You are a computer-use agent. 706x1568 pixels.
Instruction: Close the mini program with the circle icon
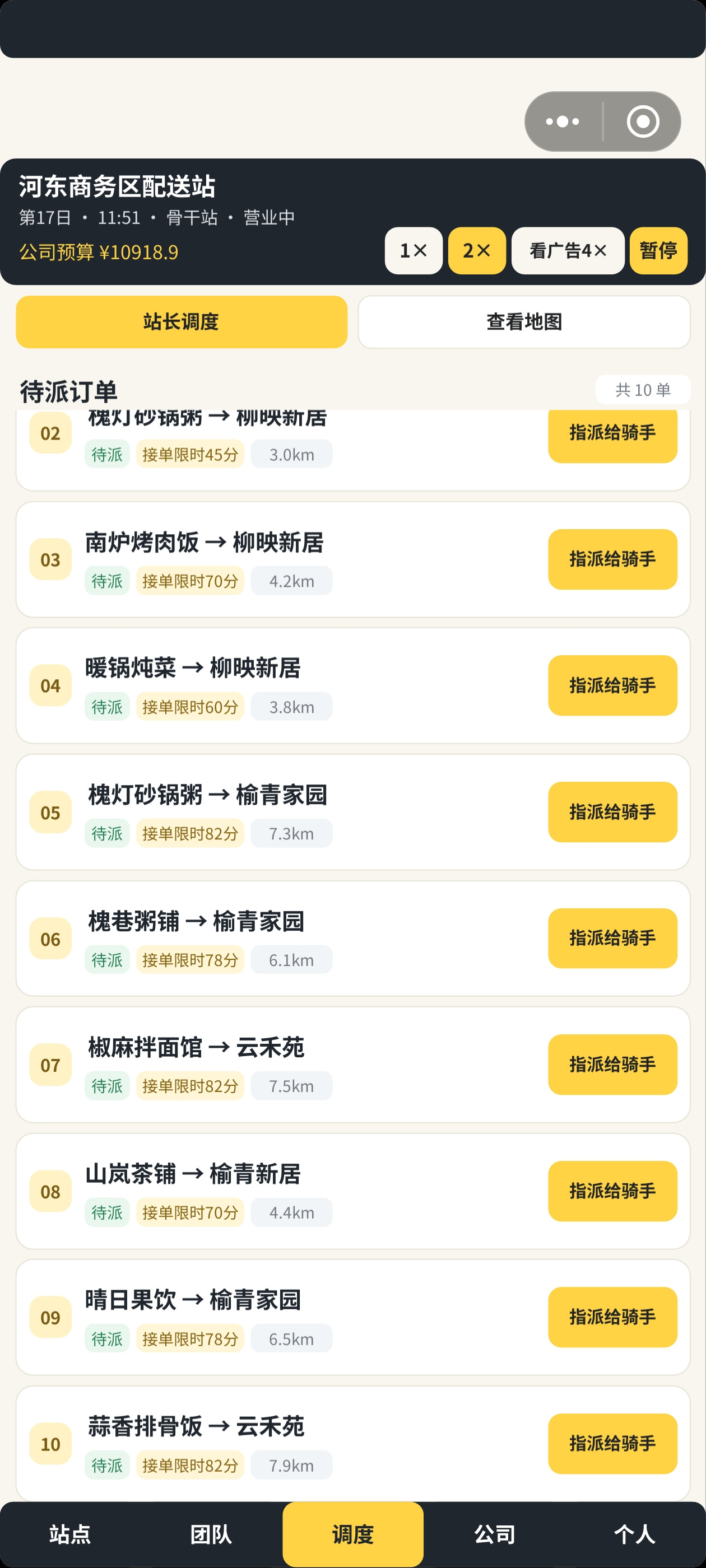pos(643,122)
